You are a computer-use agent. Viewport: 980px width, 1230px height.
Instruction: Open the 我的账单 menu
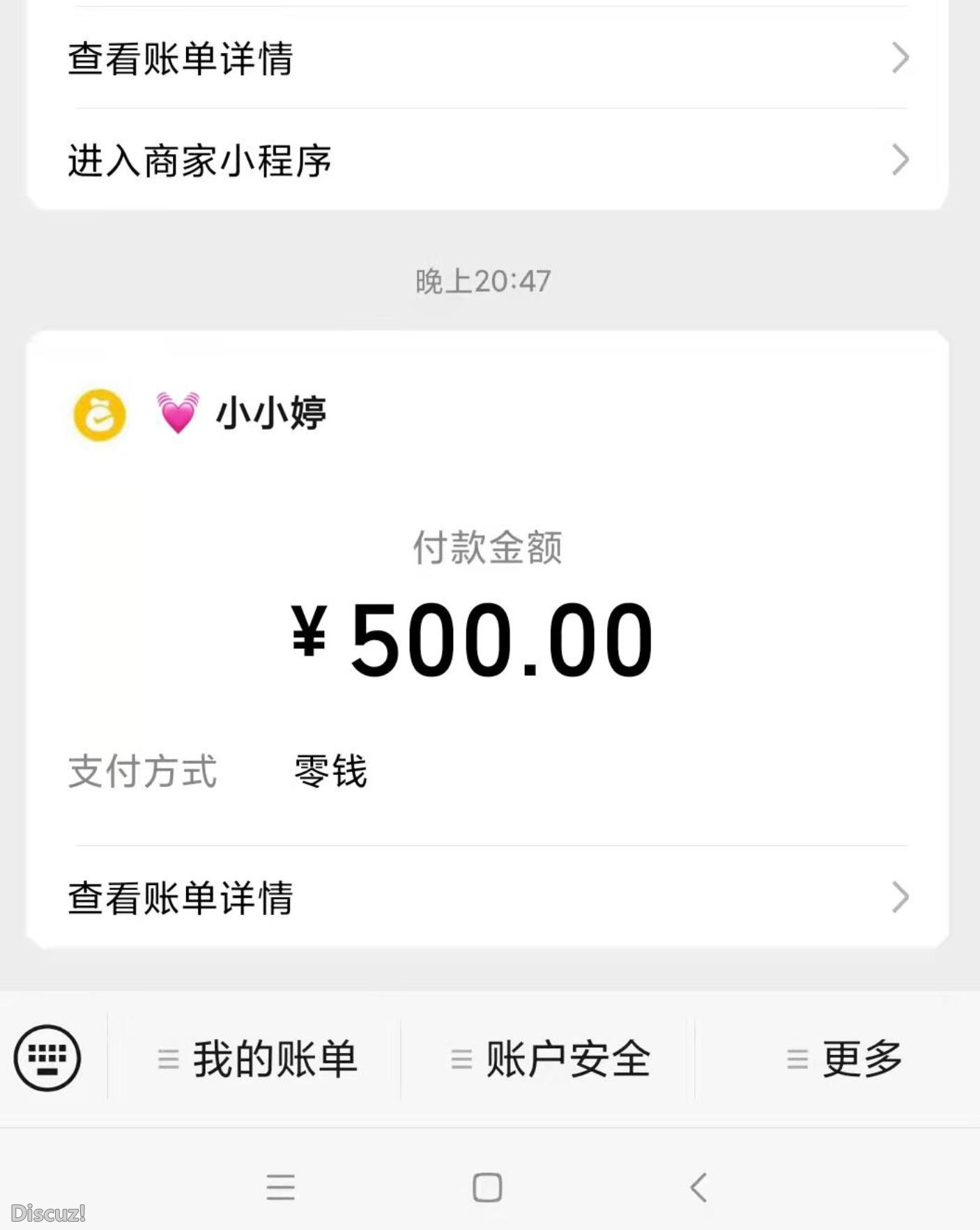tap(273, 1059)
